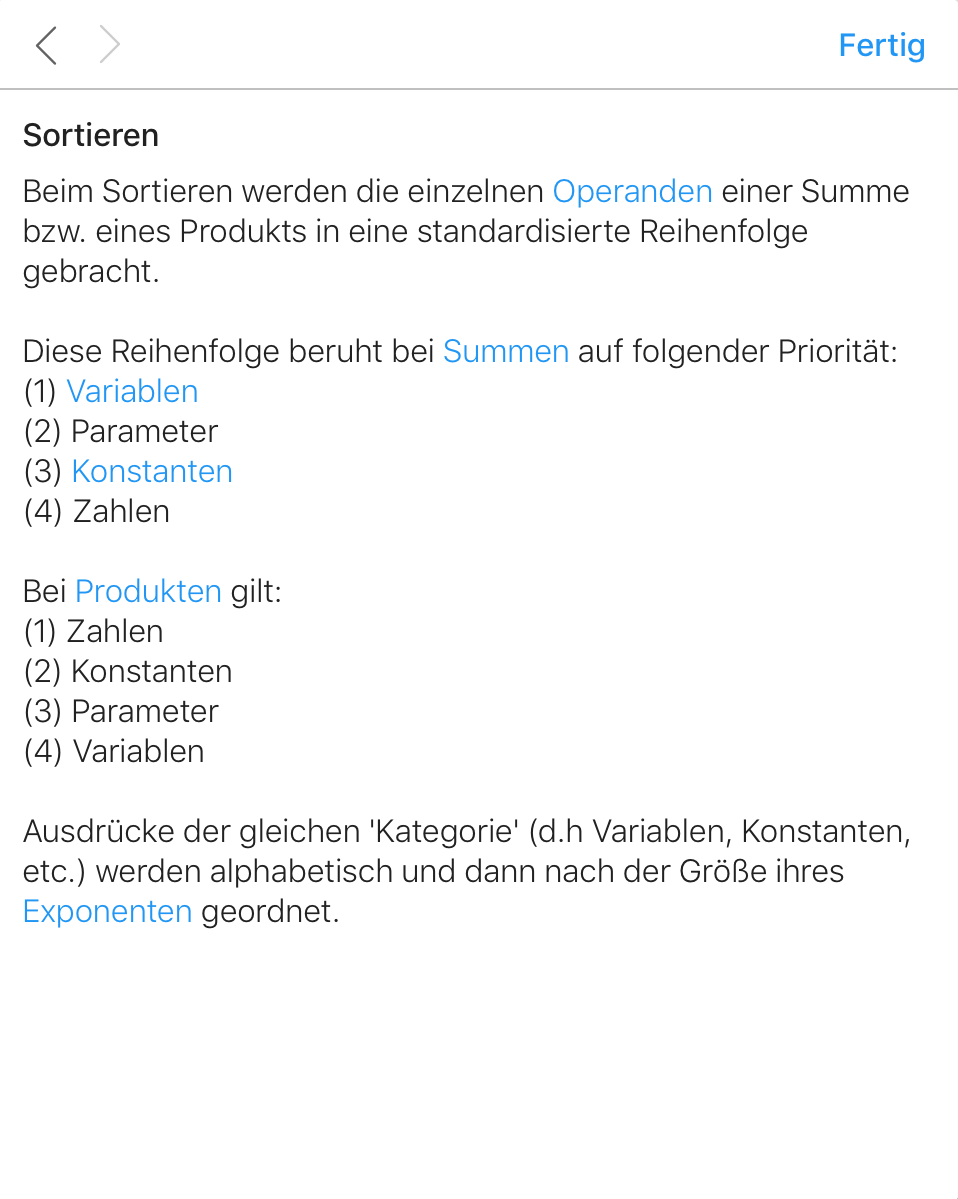
Task: Go forward to the next help page
Action: [x=110, y=45]
